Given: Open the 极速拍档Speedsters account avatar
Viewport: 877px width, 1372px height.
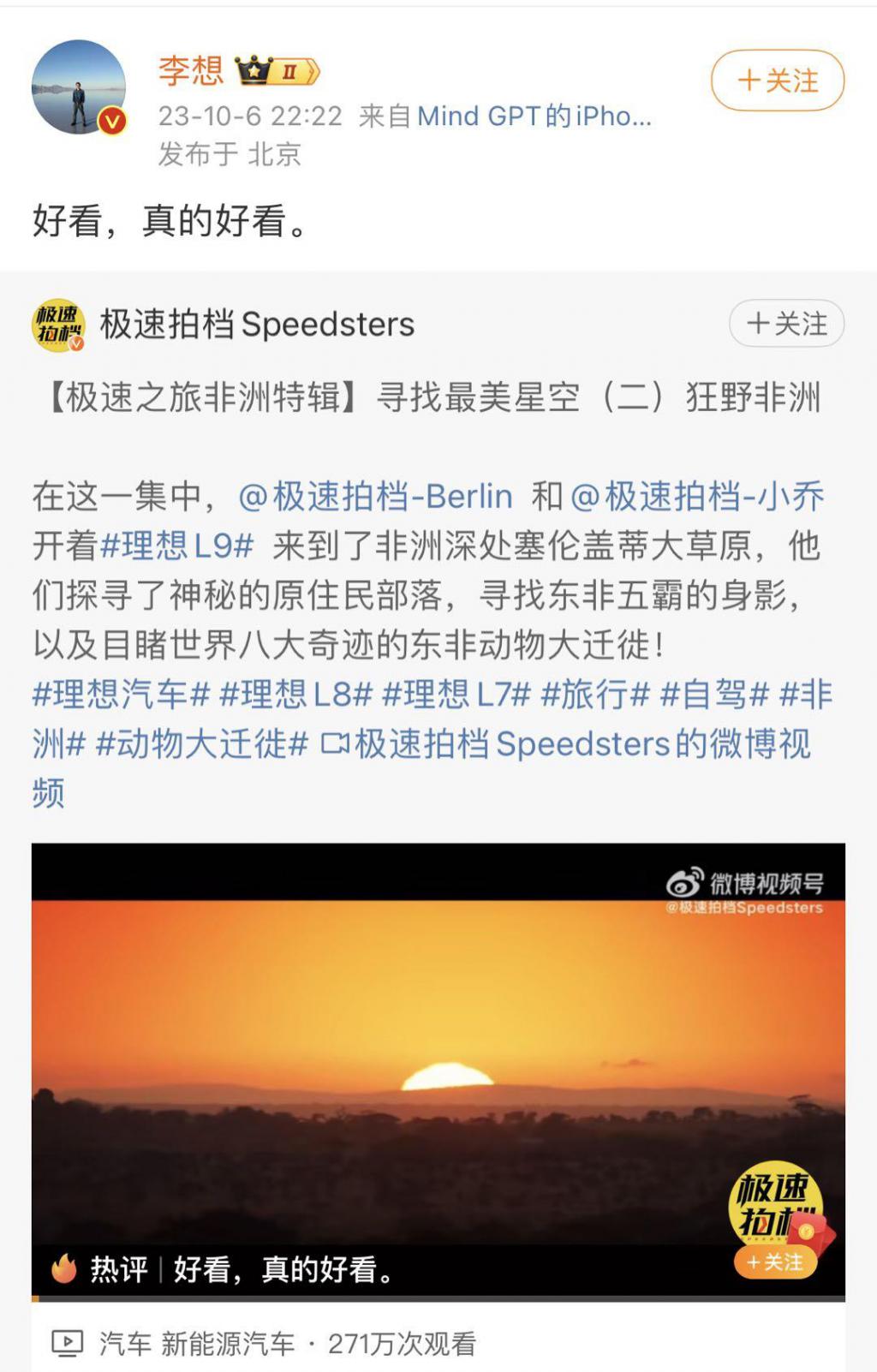Looking at the screenshot, I should 57,325.
